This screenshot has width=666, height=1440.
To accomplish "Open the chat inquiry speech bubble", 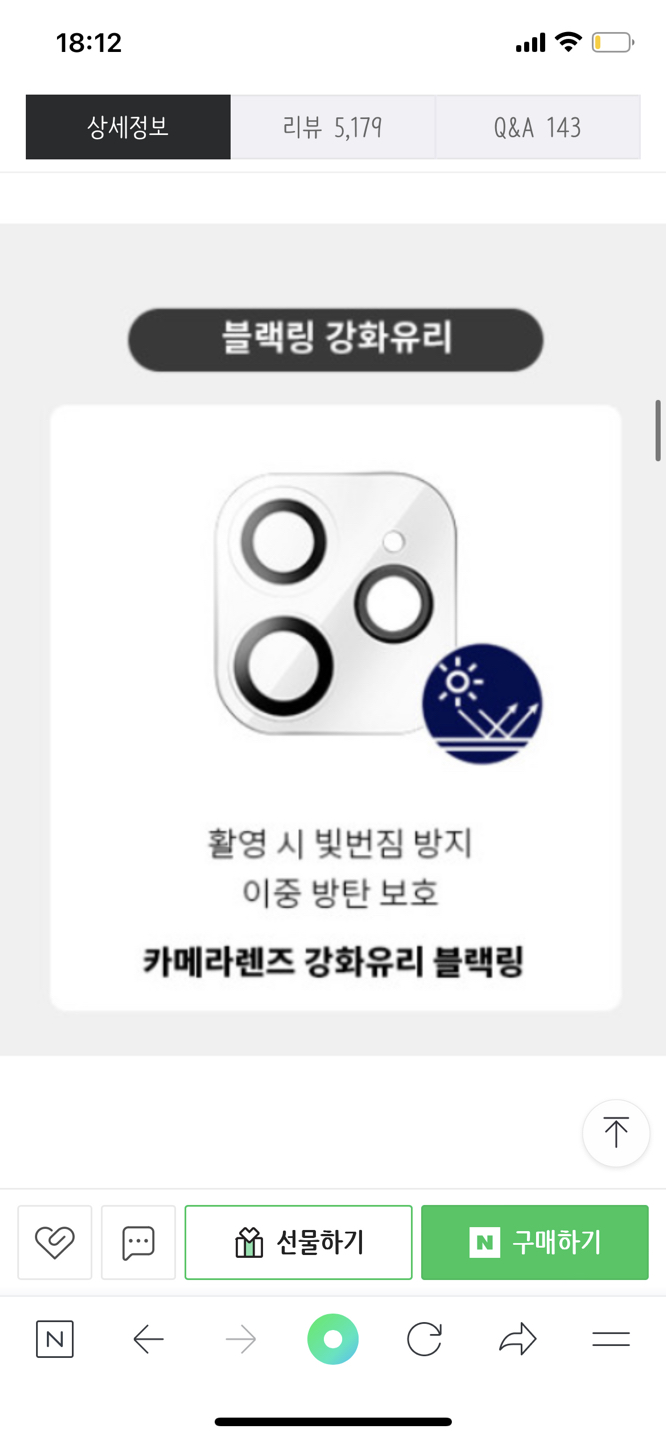I will pyautogui.click(x=138, y=1242).
